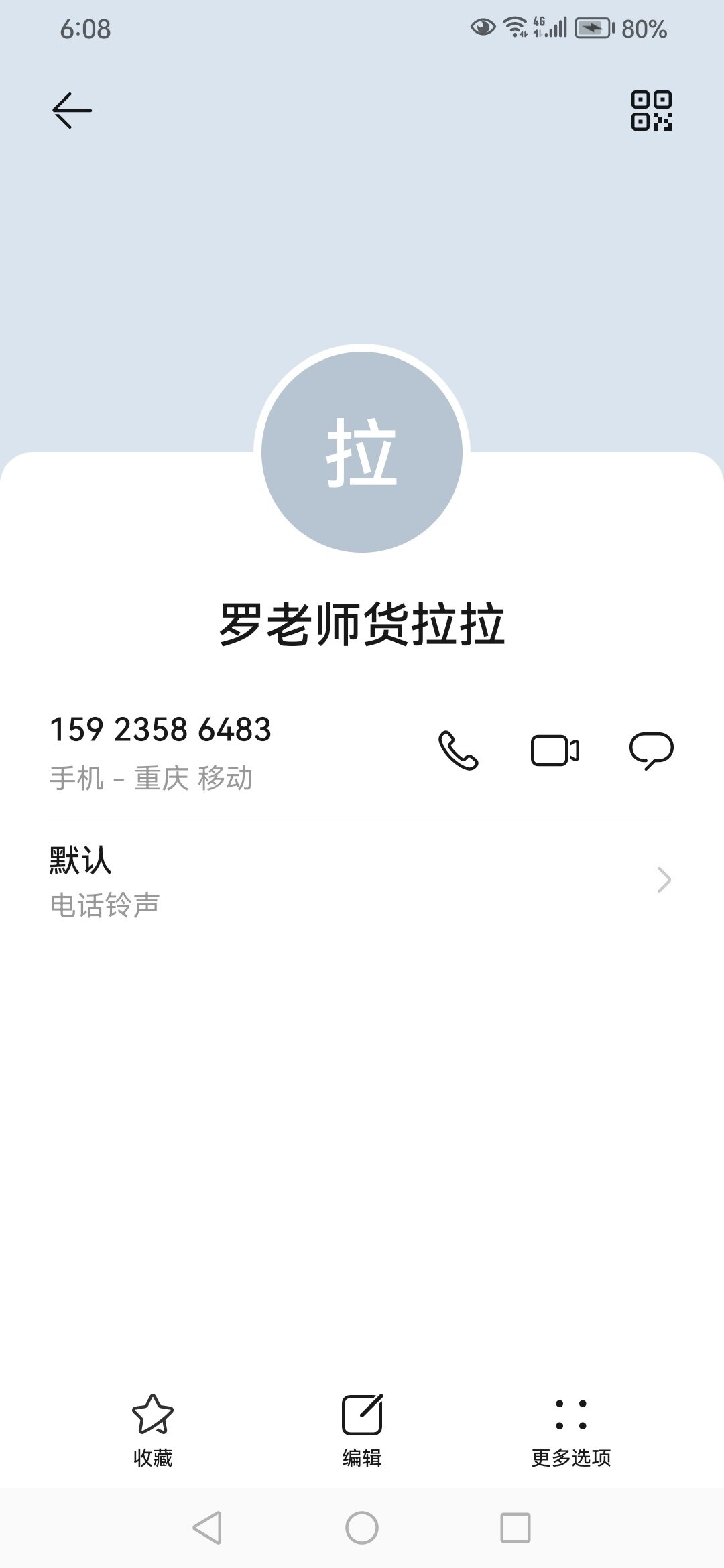Open the 电话铃声 ringtone setting row
724x1568 pixels.
tap(362, 880)
